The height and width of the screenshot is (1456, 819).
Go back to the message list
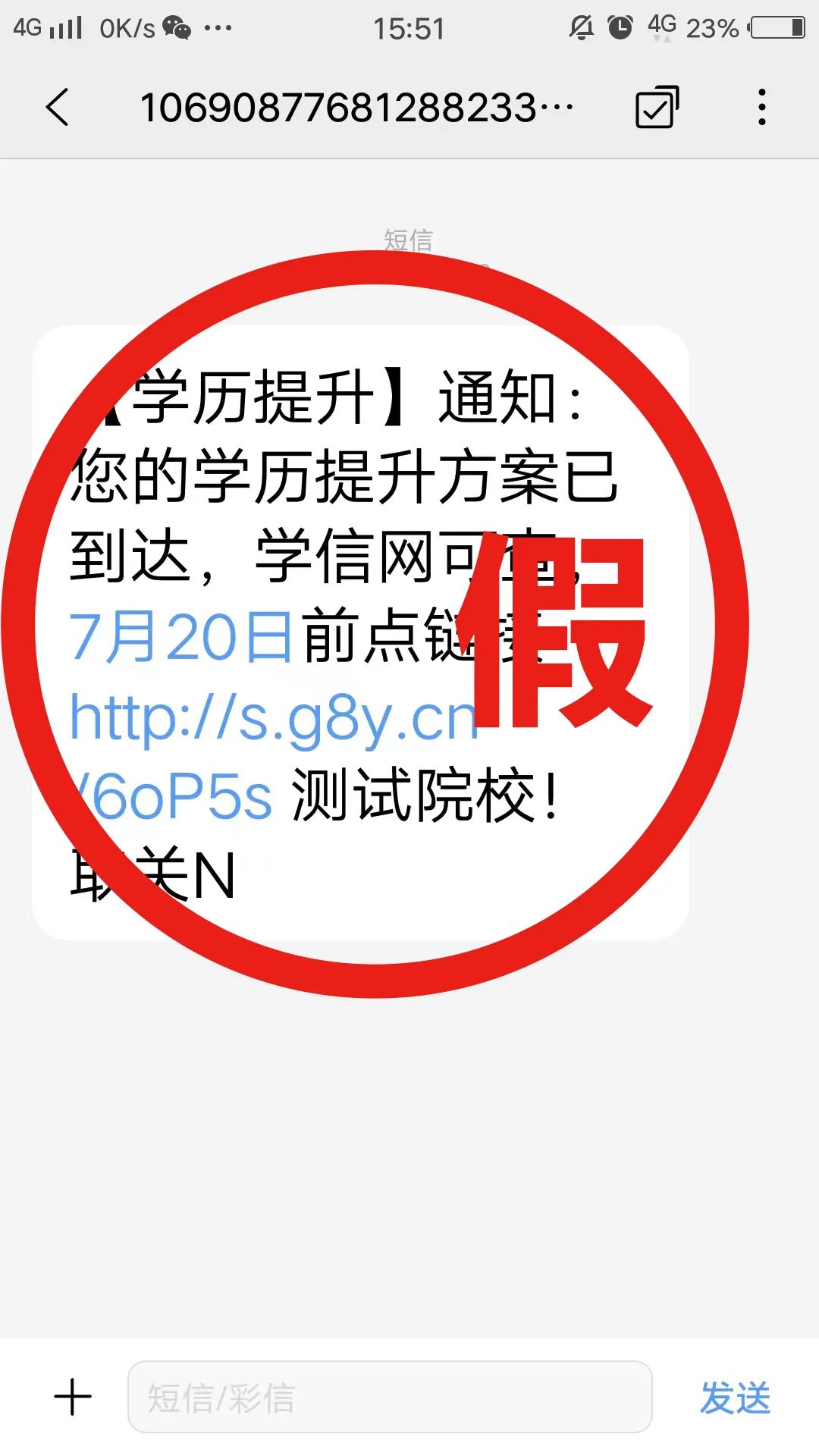coord(58,107)
